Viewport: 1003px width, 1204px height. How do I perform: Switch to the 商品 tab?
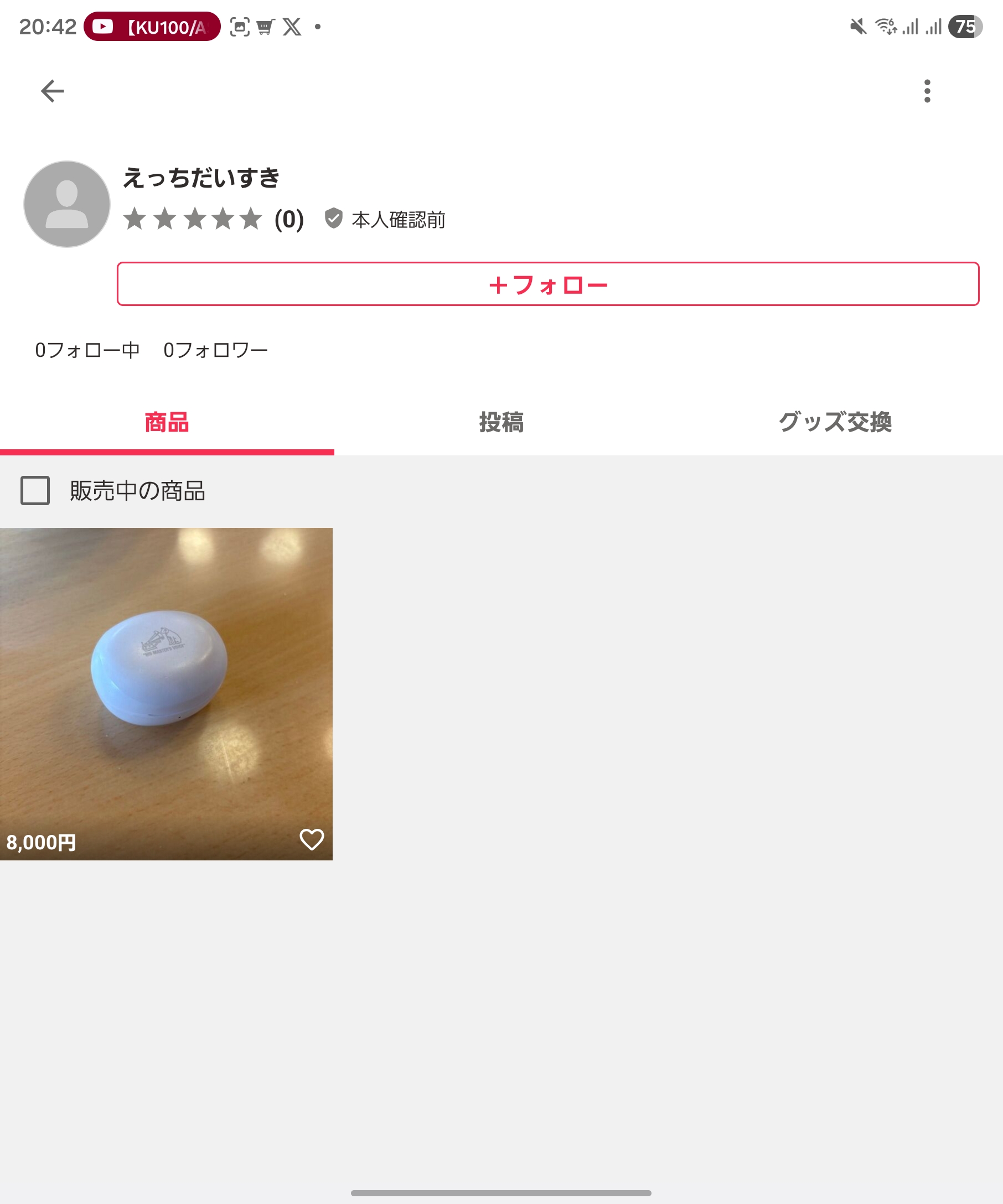pos(167,423)
